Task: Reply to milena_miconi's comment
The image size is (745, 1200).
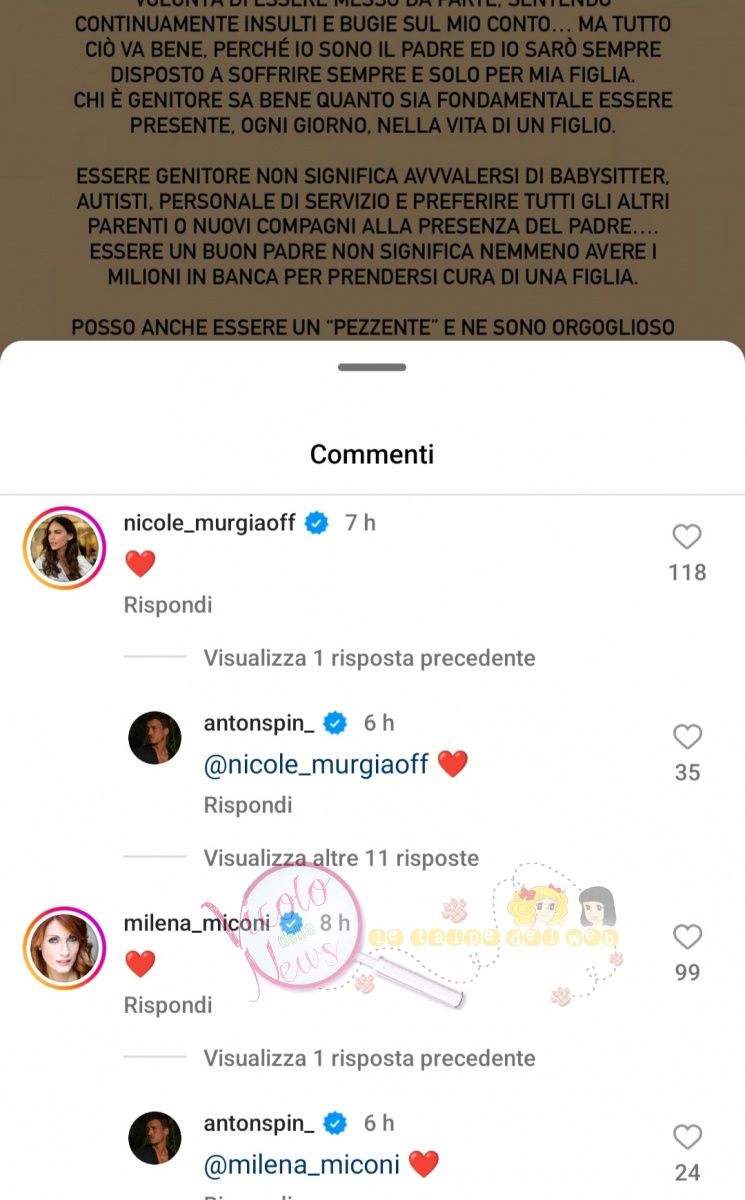Action: tap(167, 1005)
